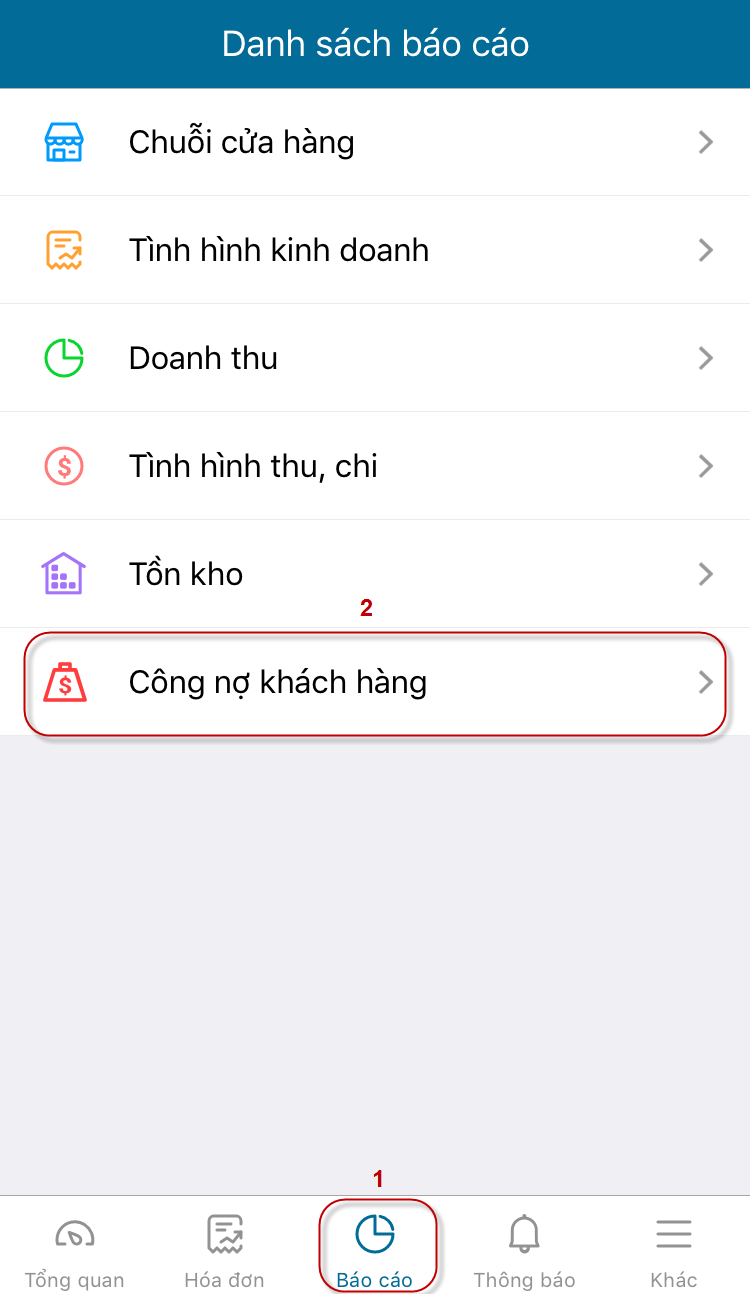Switch to the Tổng quan tab
750x1294 pixels.
pos(75,1250)
